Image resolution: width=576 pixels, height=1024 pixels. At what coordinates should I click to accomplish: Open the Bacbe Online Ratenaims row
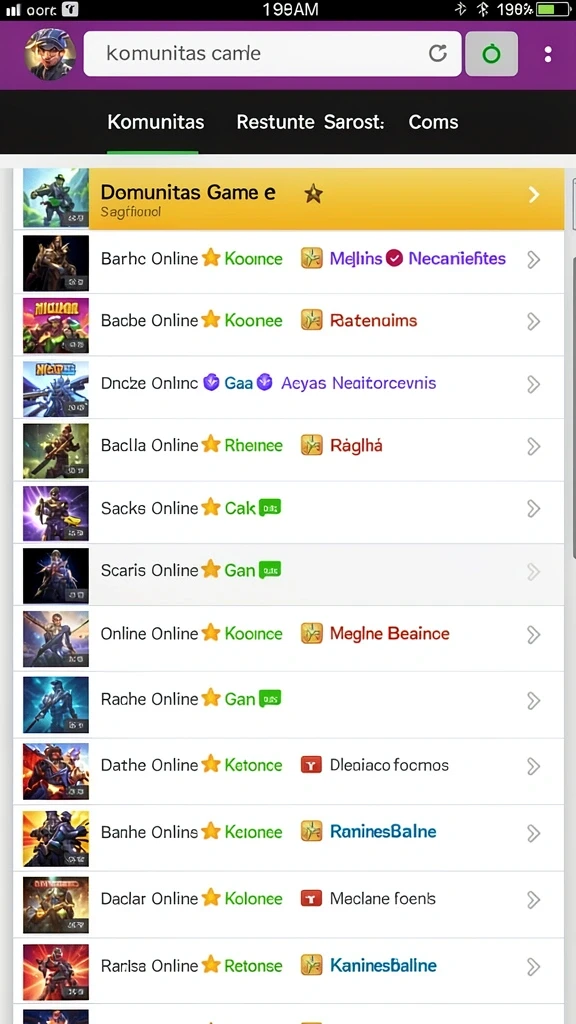(289, 325)
